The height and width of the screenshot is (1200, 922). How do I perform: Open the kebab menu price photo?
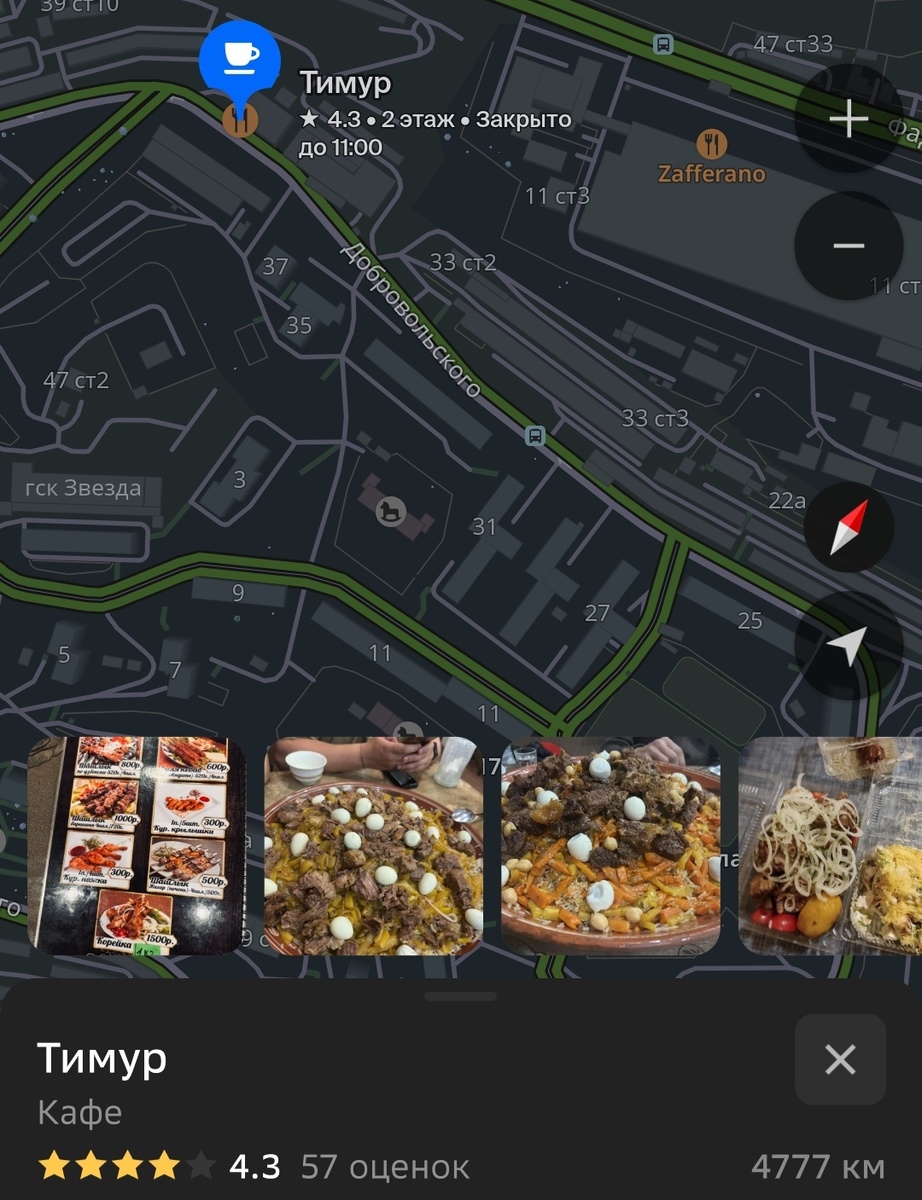137,845
